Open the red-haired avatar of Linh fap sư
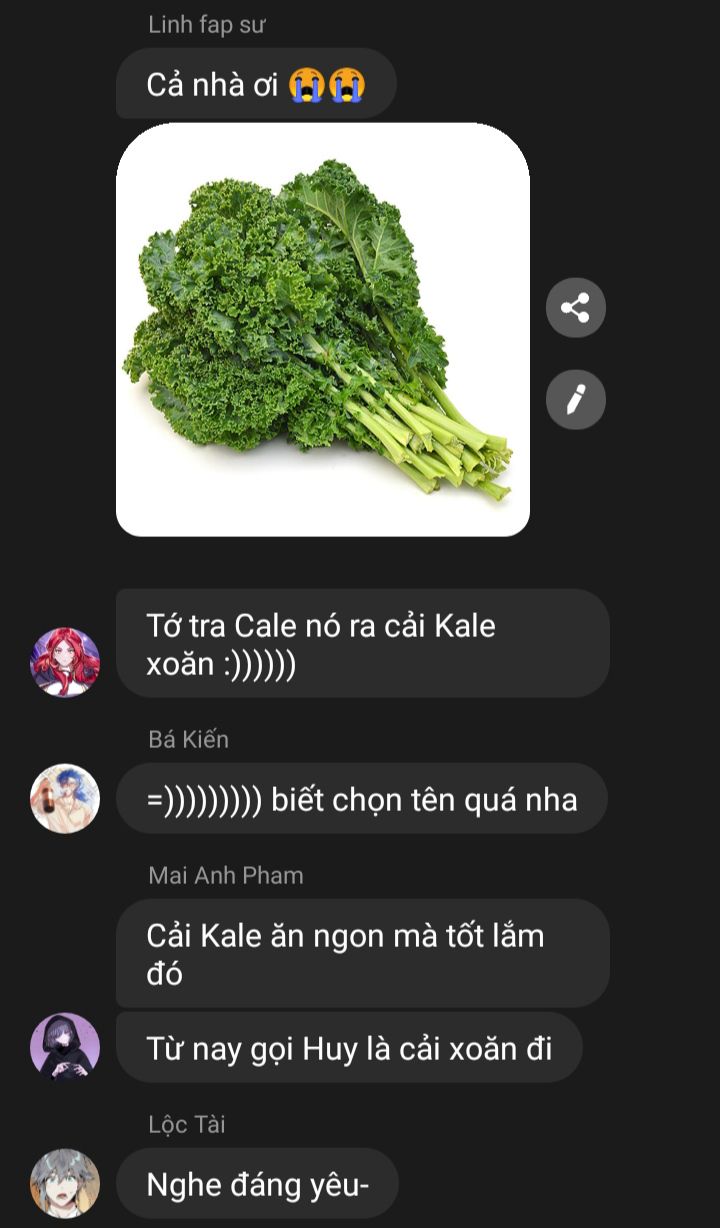 (x=65, y=662)
